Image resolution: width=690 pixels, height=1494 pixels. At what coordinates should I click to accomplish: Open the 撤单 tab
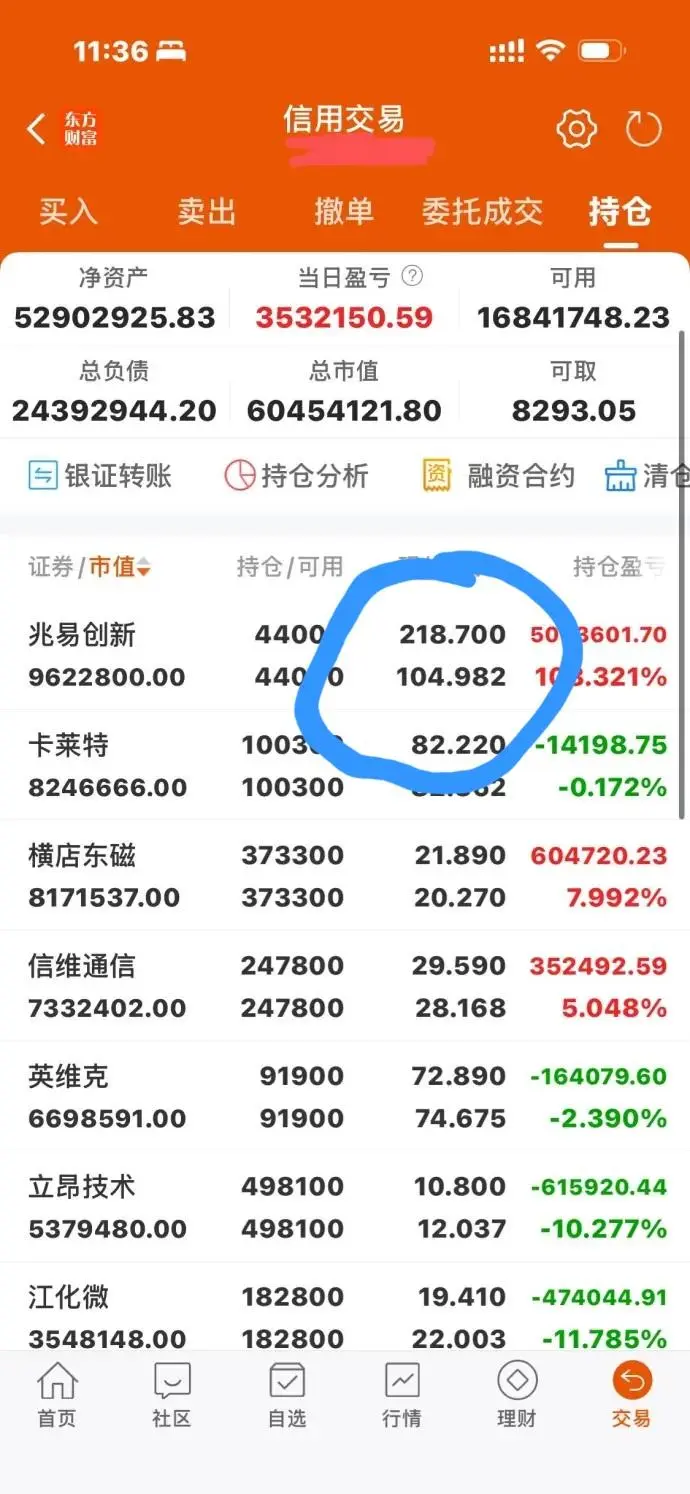point(344,212)
